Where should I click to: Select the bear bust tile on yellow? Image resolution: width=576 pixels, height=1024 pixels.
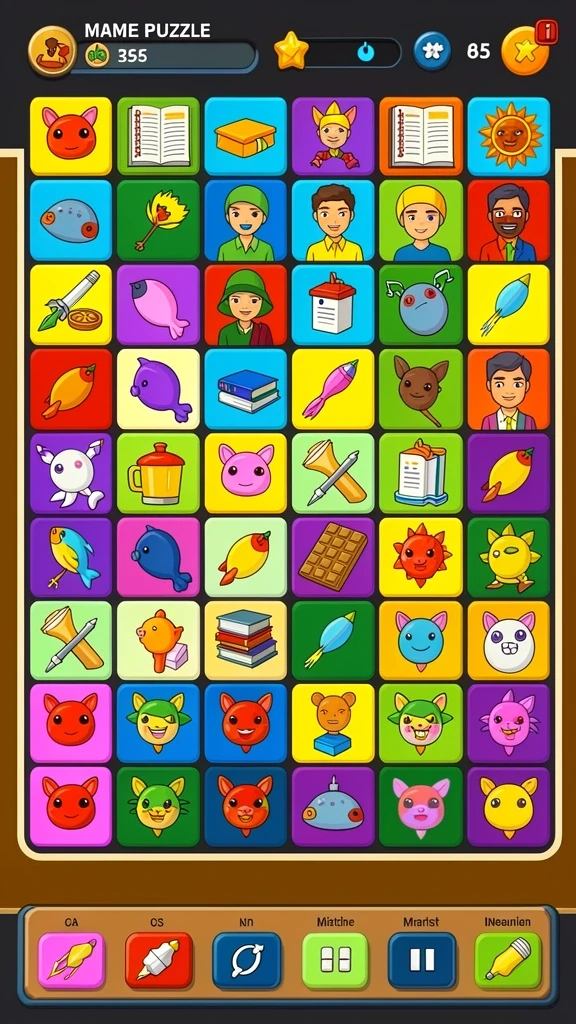pyautogui.click(x=333, y=724)
